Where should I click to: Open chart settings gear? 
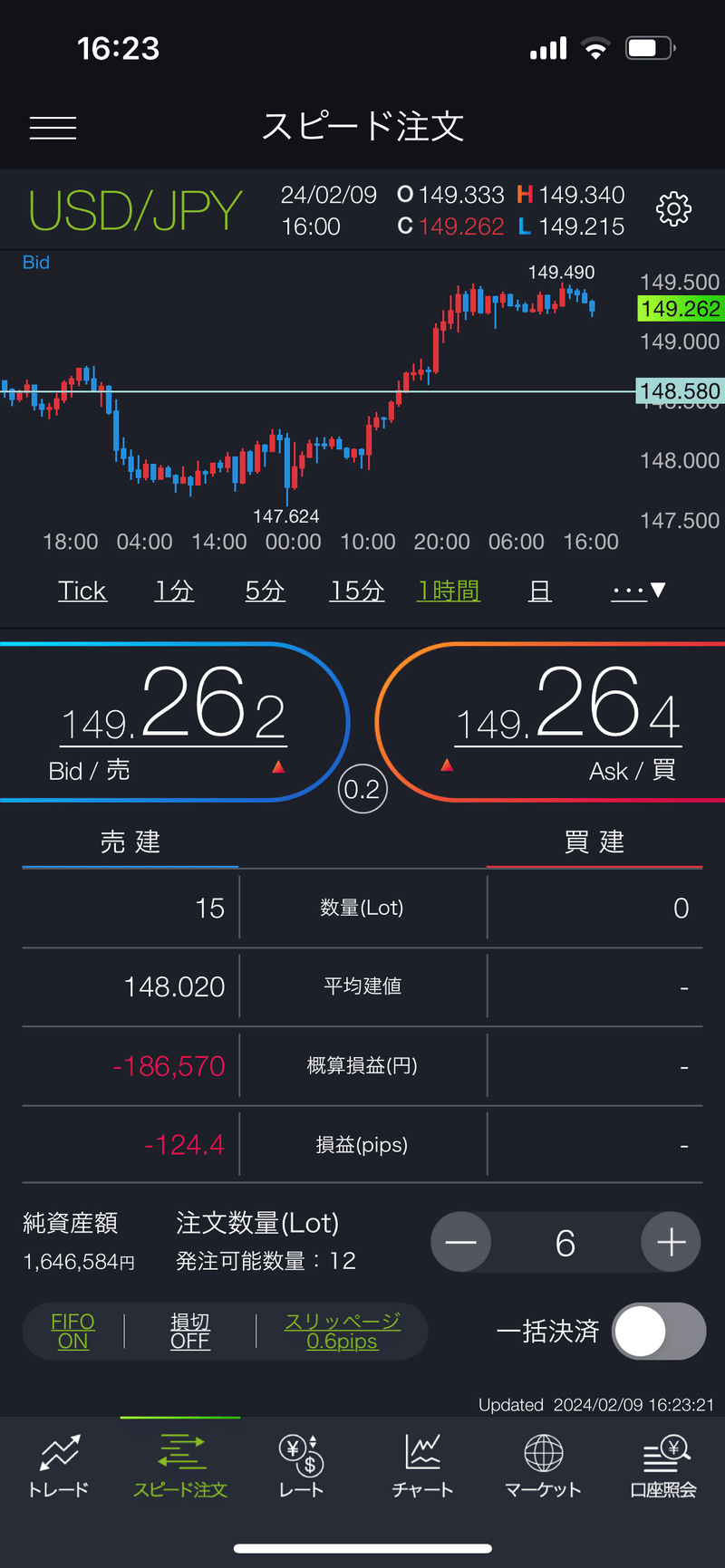pyautogui.click(x=673, y=209)
